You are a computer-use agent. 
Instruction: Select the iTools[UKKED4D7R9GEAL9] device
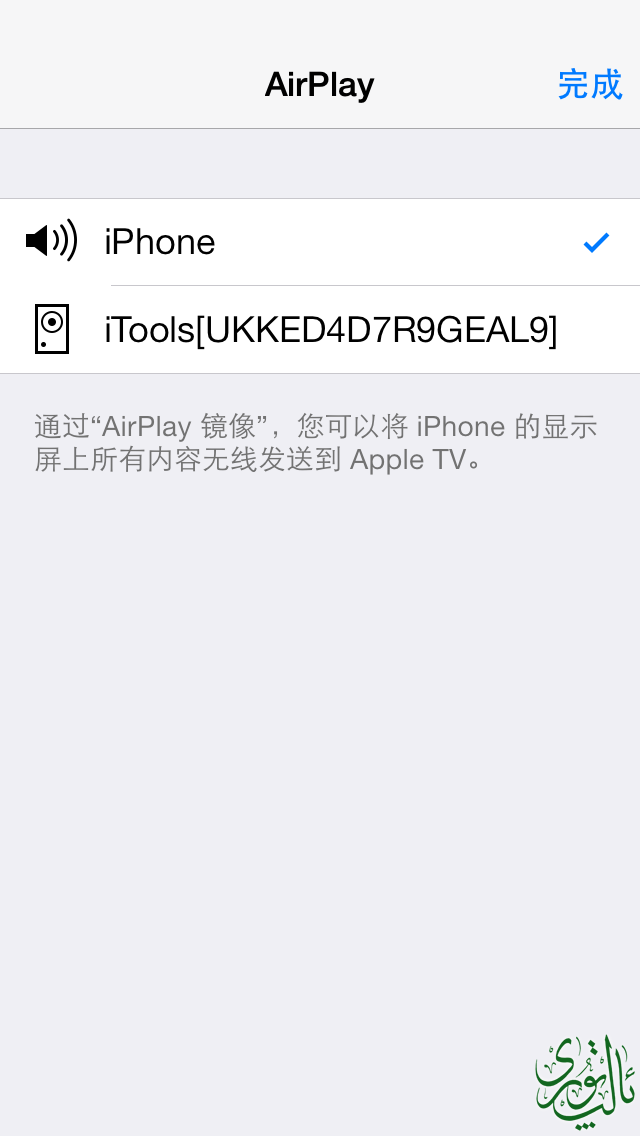(330, 329)
